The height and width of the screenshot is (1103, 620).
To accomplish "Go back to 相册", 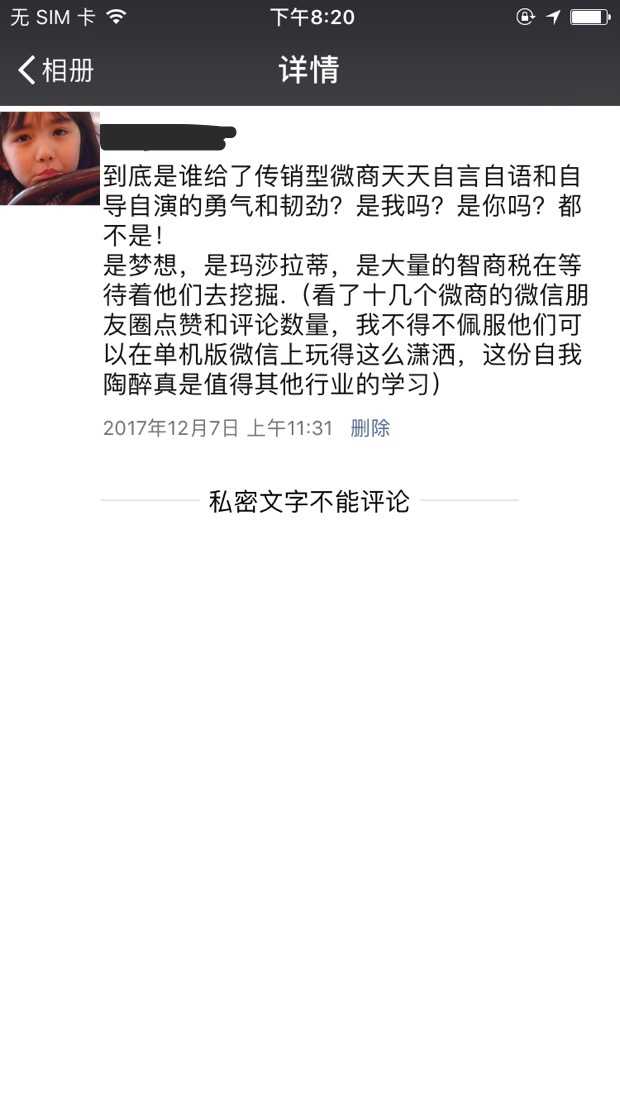I will pos(55,70).
